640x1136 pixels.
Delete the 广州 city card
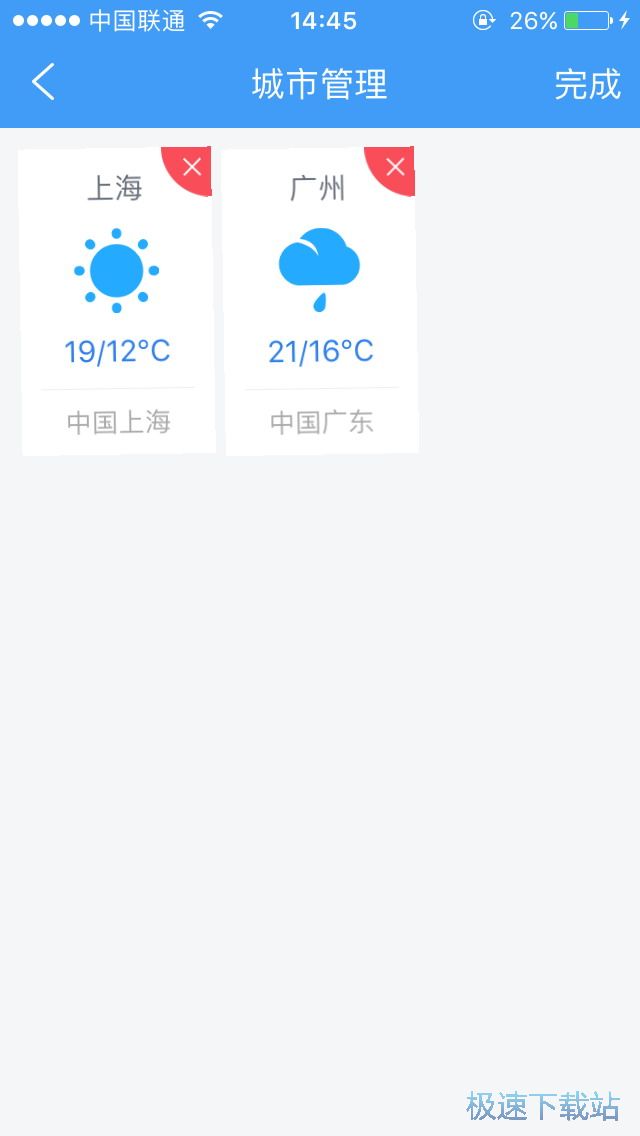pos(395,167)
